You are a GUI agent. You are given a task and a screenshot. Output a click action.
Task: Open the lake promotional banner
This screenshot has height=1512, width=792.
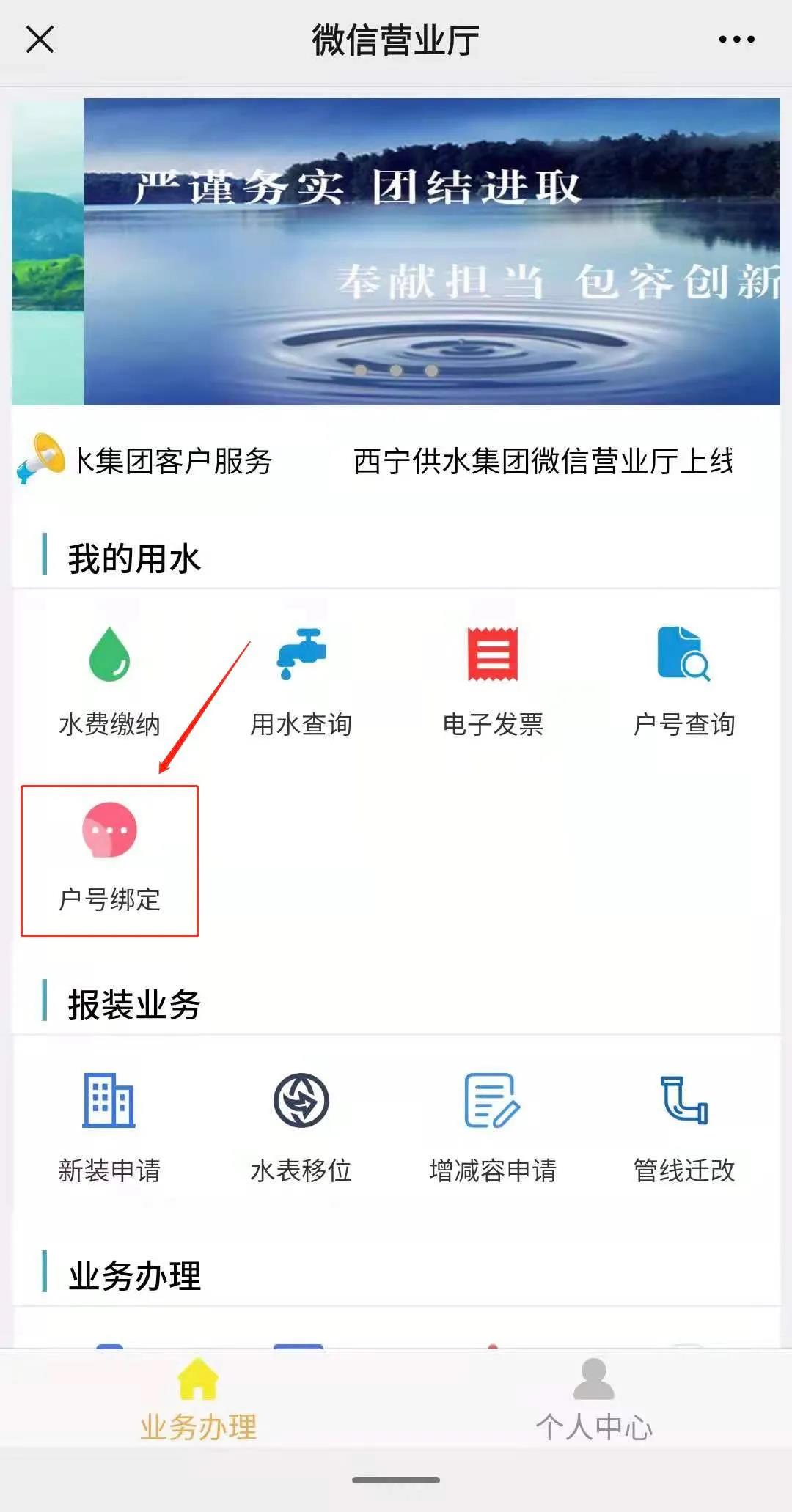tap(431, 251)
